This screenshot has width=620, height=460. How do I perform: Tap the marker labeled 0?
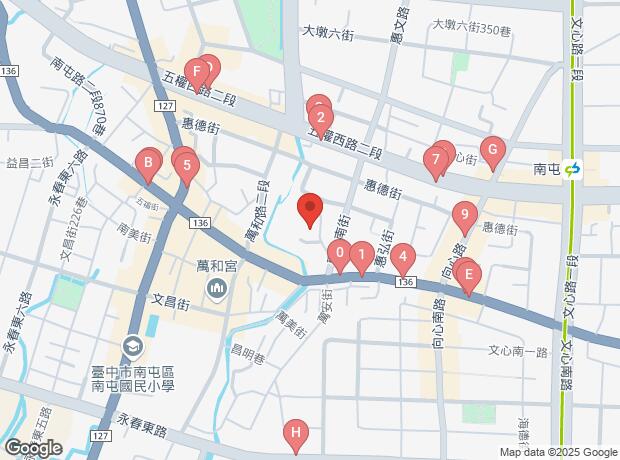tap(339, 253)
